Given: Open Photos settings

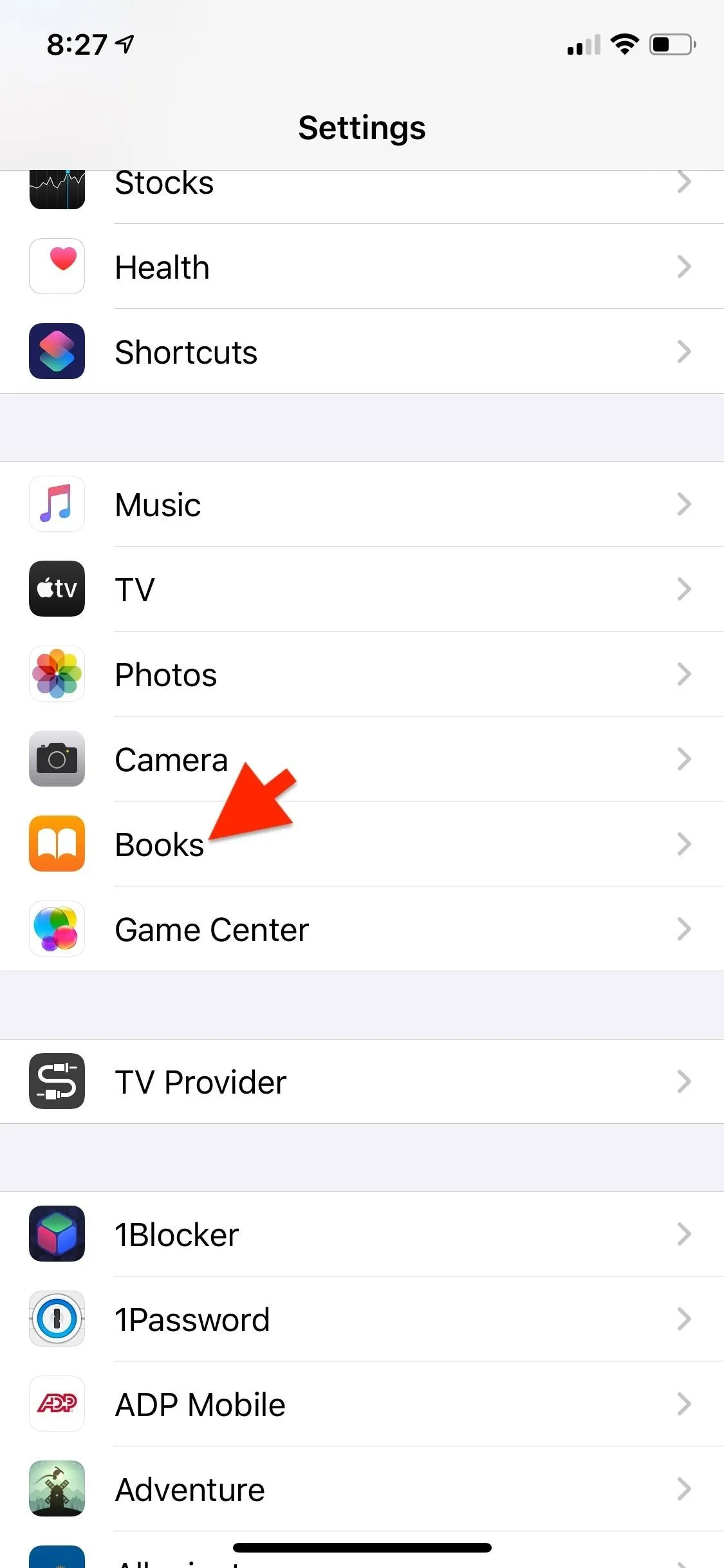Looking at the screenshot, I should [362, 674].
